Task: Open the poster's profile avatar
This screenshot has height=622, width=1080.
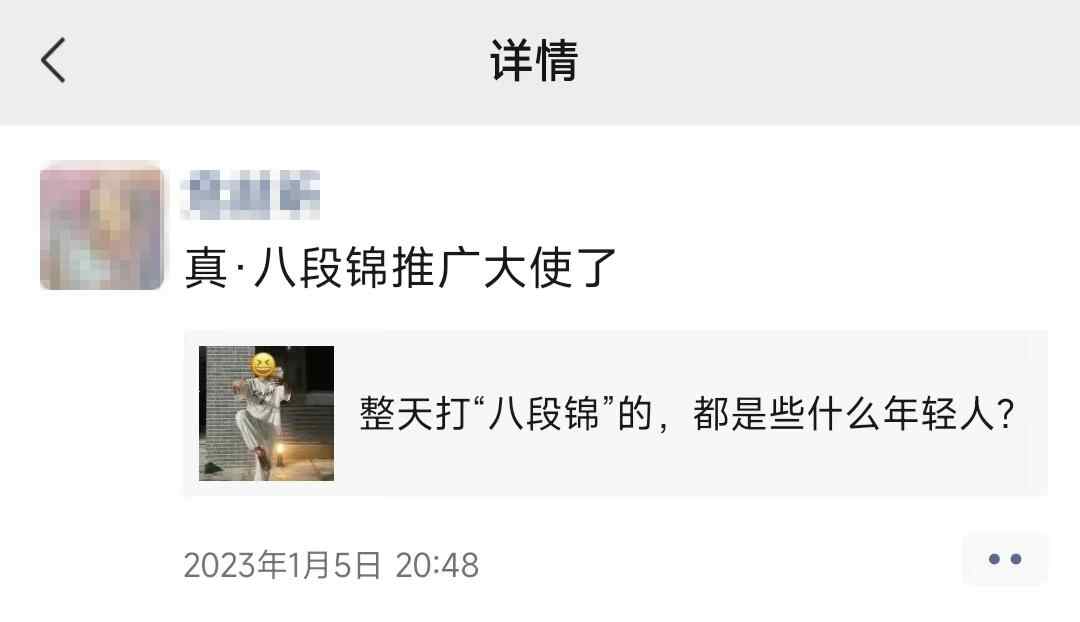Action: [x=101, y=226]
